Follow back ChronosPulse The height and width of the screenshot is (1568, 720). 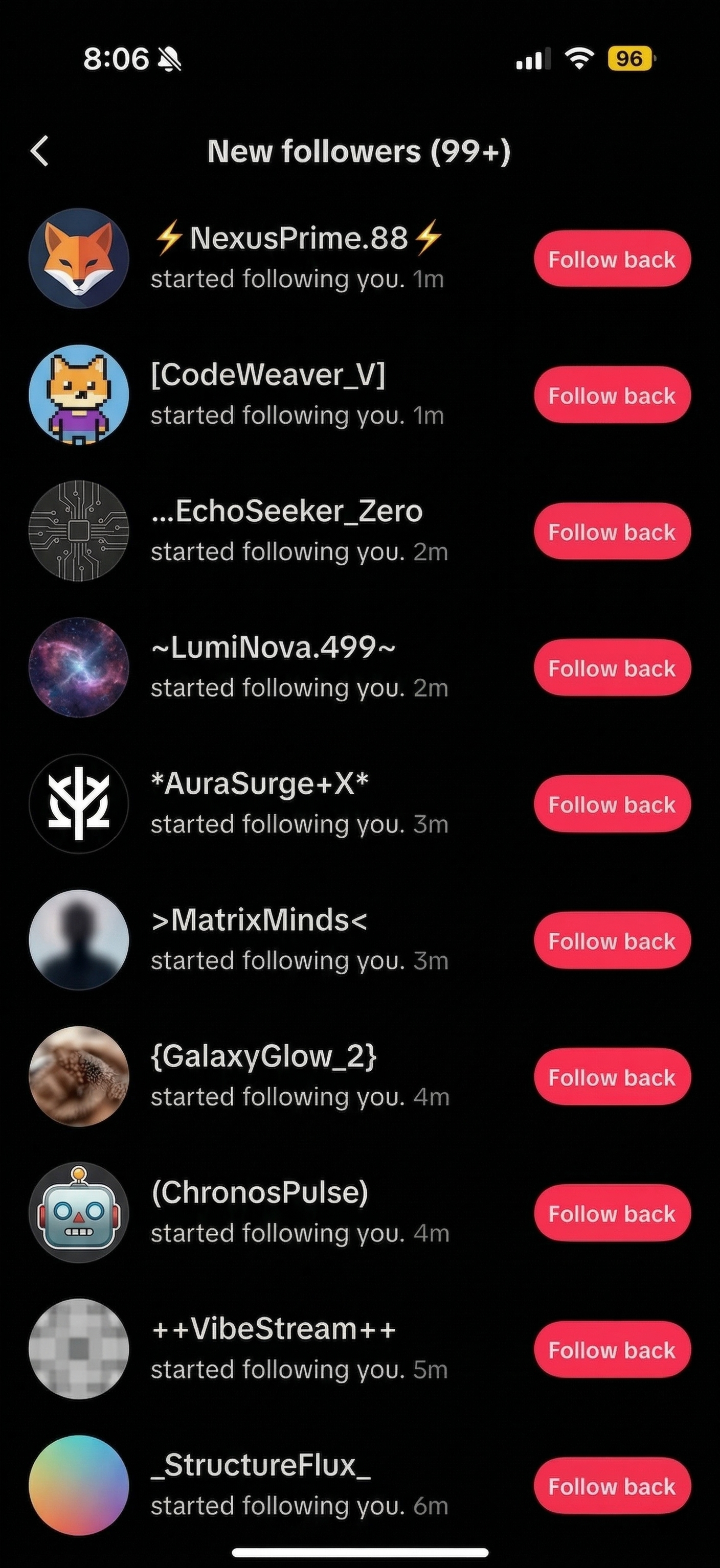point(612,1213)
